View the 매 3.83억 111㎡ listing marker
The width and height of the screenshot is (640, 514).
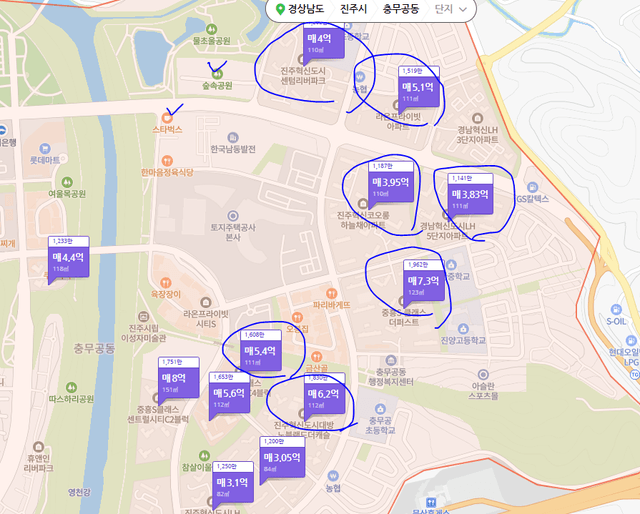point(468,196)
